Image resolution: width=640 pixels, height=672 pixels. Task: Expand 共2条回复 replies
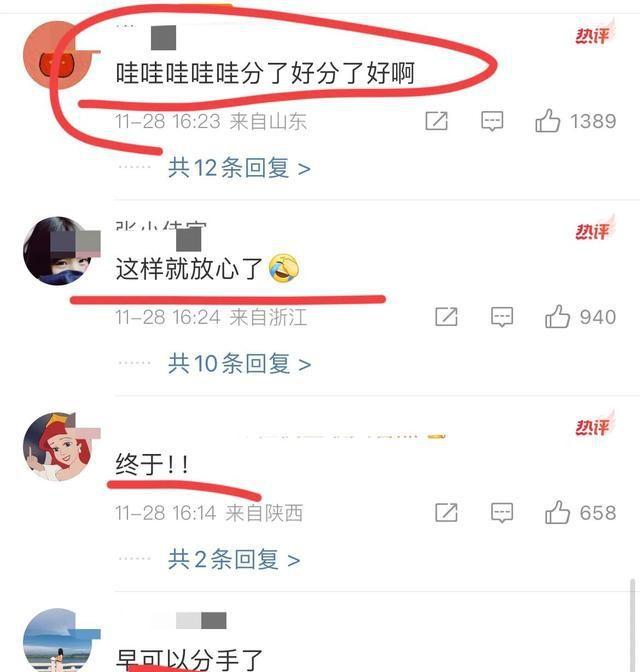(x=234, y=559)
